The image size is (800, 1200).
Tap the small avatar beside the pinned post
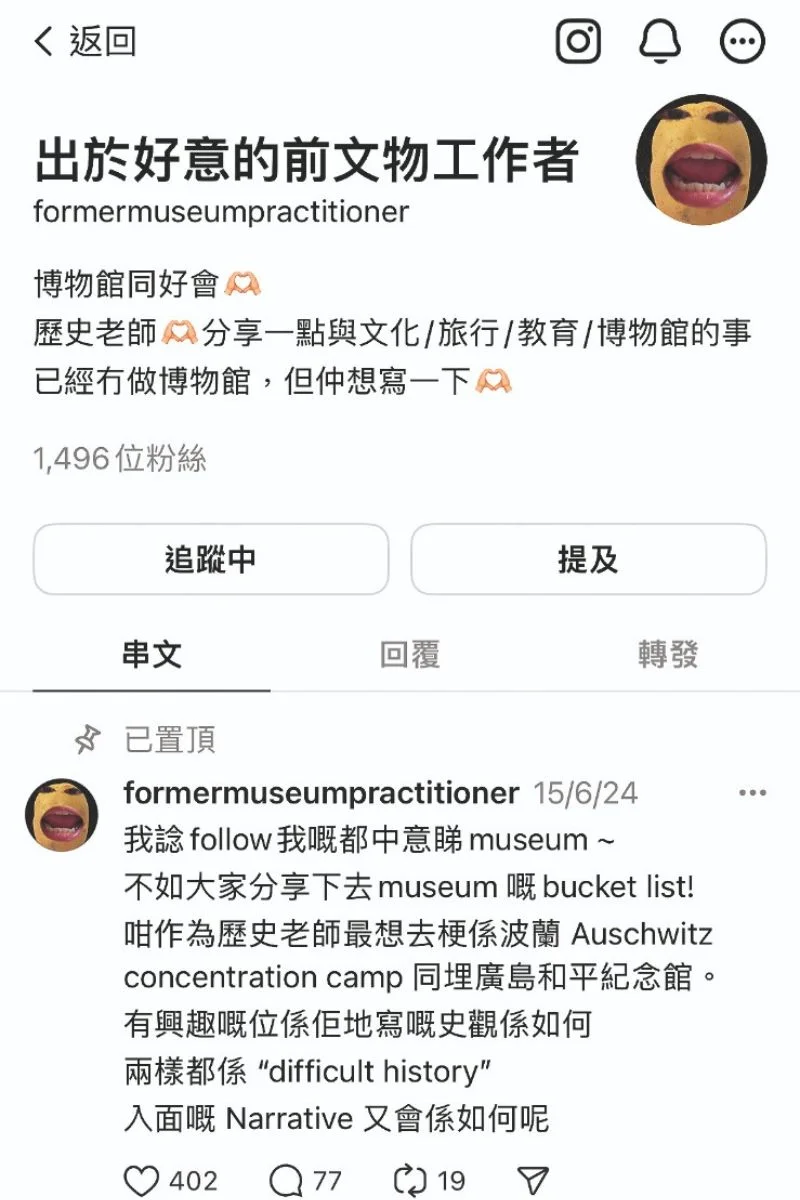pyautogui.click(x=62, y=815)
